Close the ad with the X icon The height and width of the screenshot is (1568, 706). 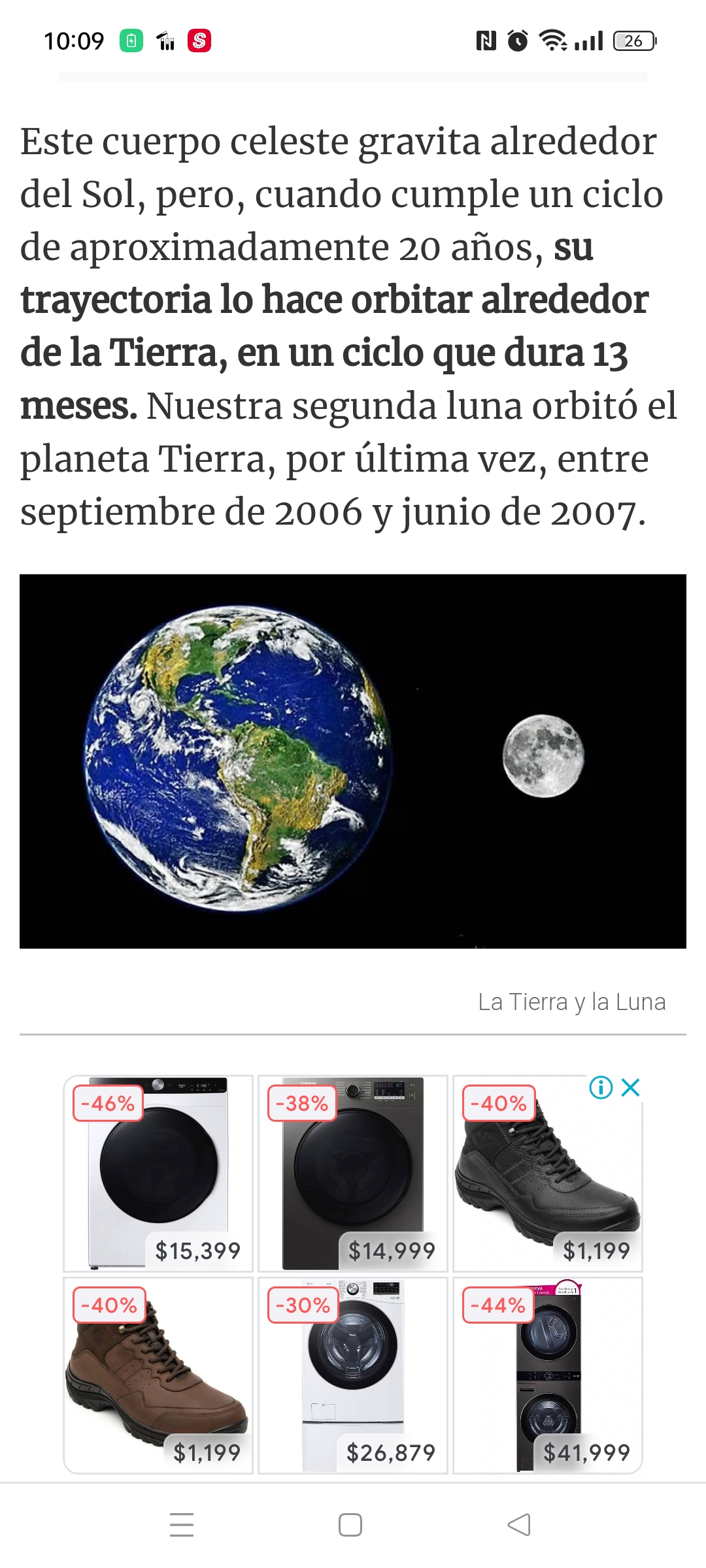pos(630,1088)
